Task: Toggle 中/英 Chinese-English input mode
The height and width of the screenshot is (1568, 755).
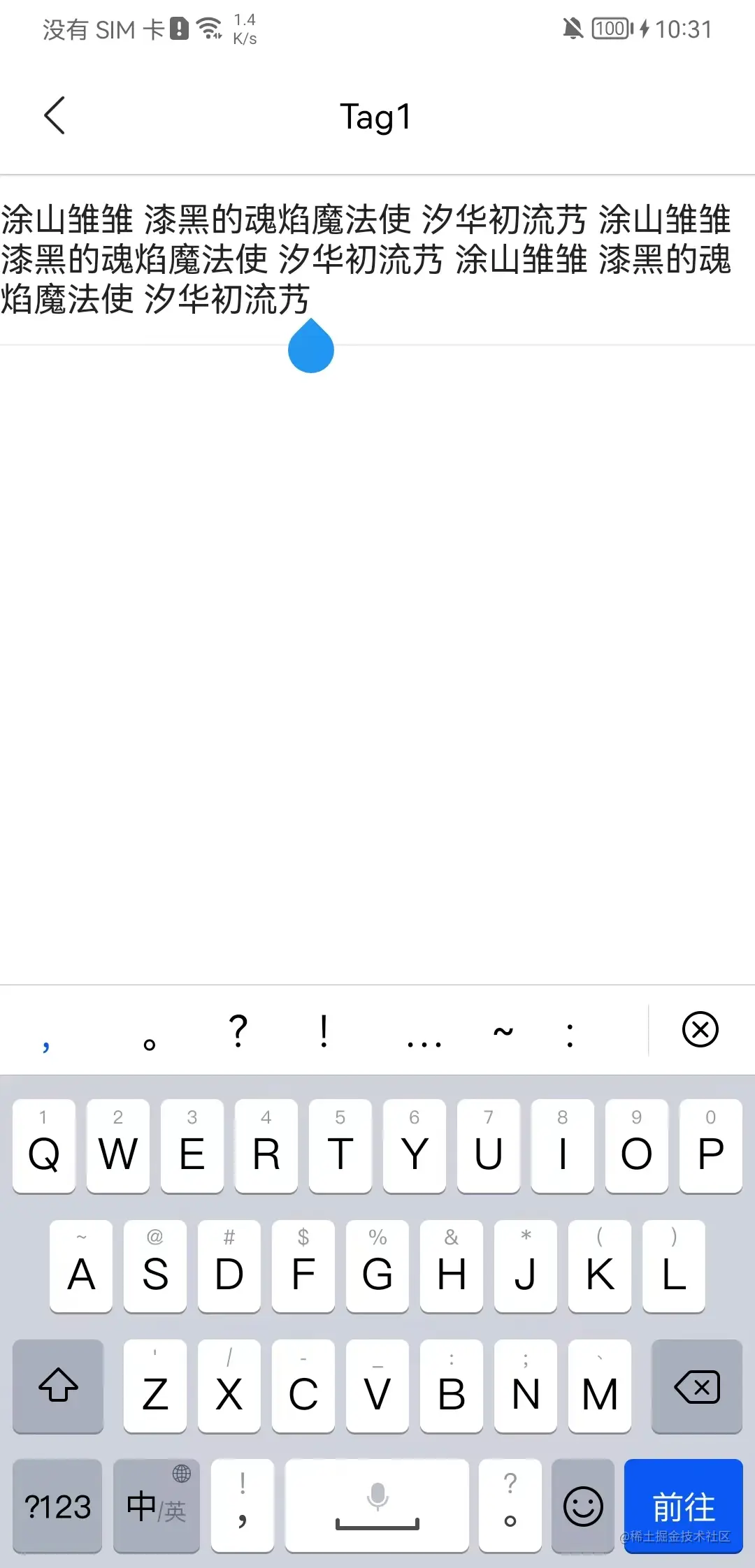Action: [x=155, y=1506]
